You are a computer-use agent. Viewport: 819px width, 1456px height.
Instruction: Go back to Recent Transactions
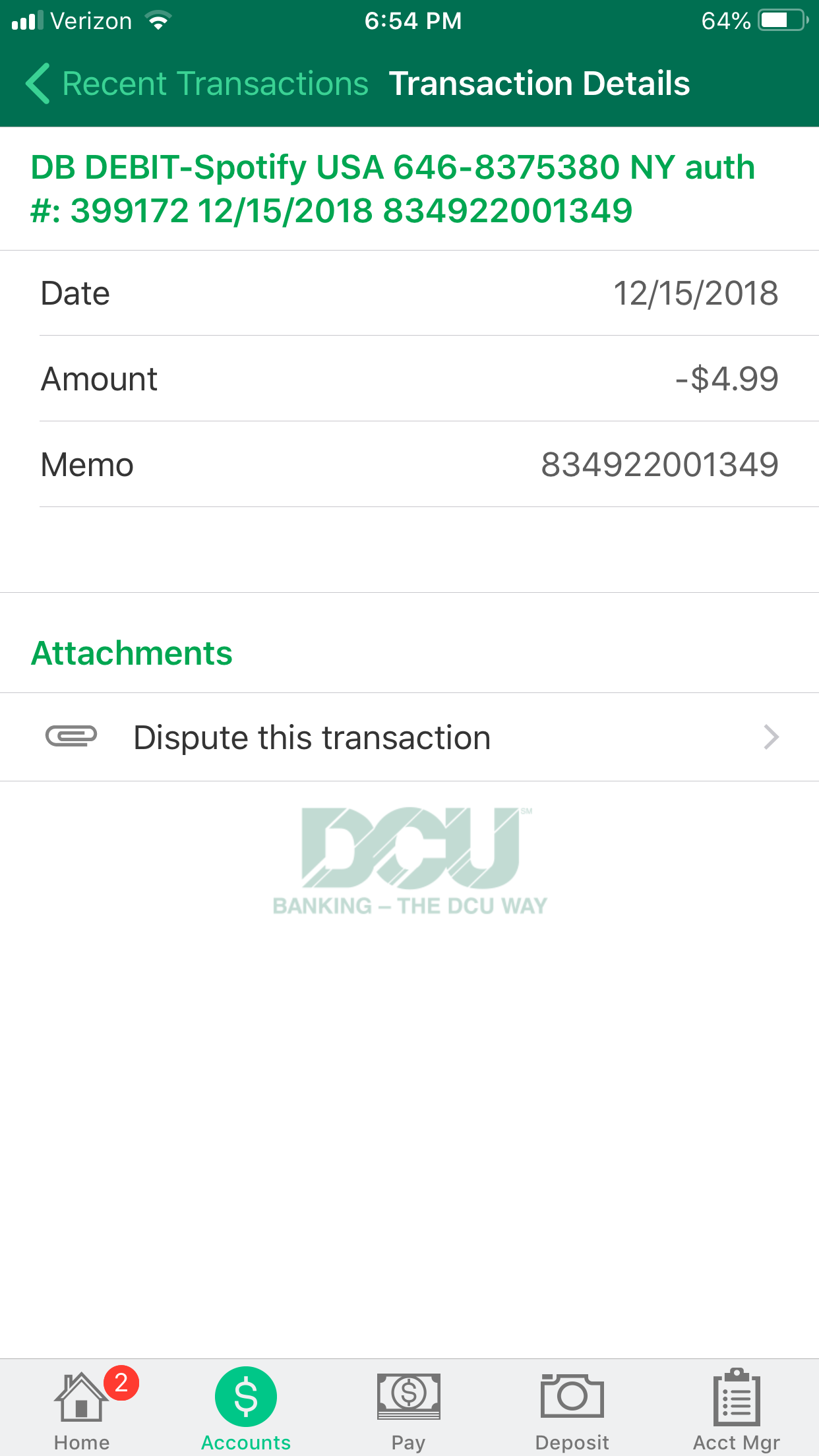click(x=197, y=84)
